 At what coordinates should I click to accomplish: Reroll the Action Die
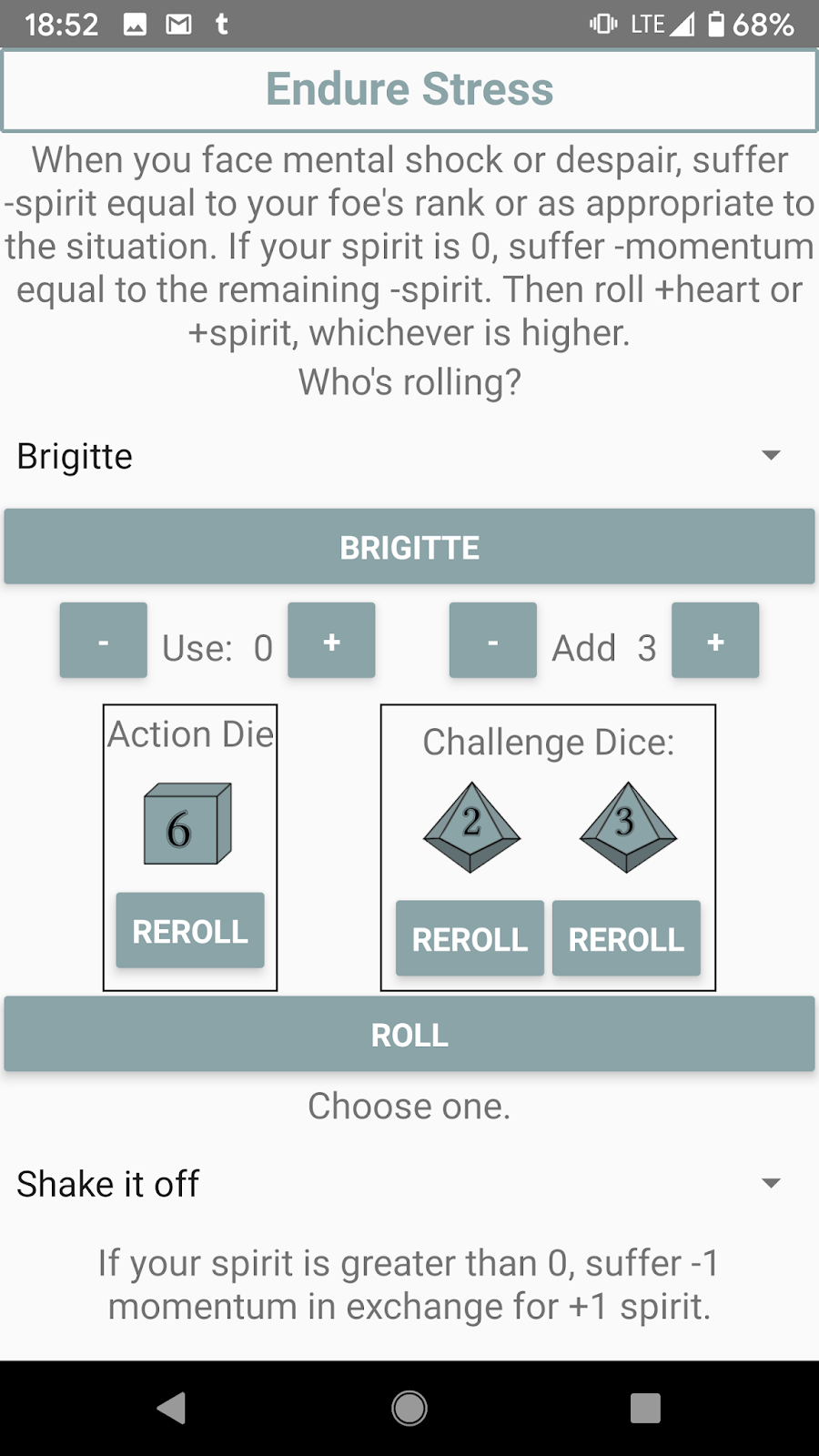click(190, 931)
